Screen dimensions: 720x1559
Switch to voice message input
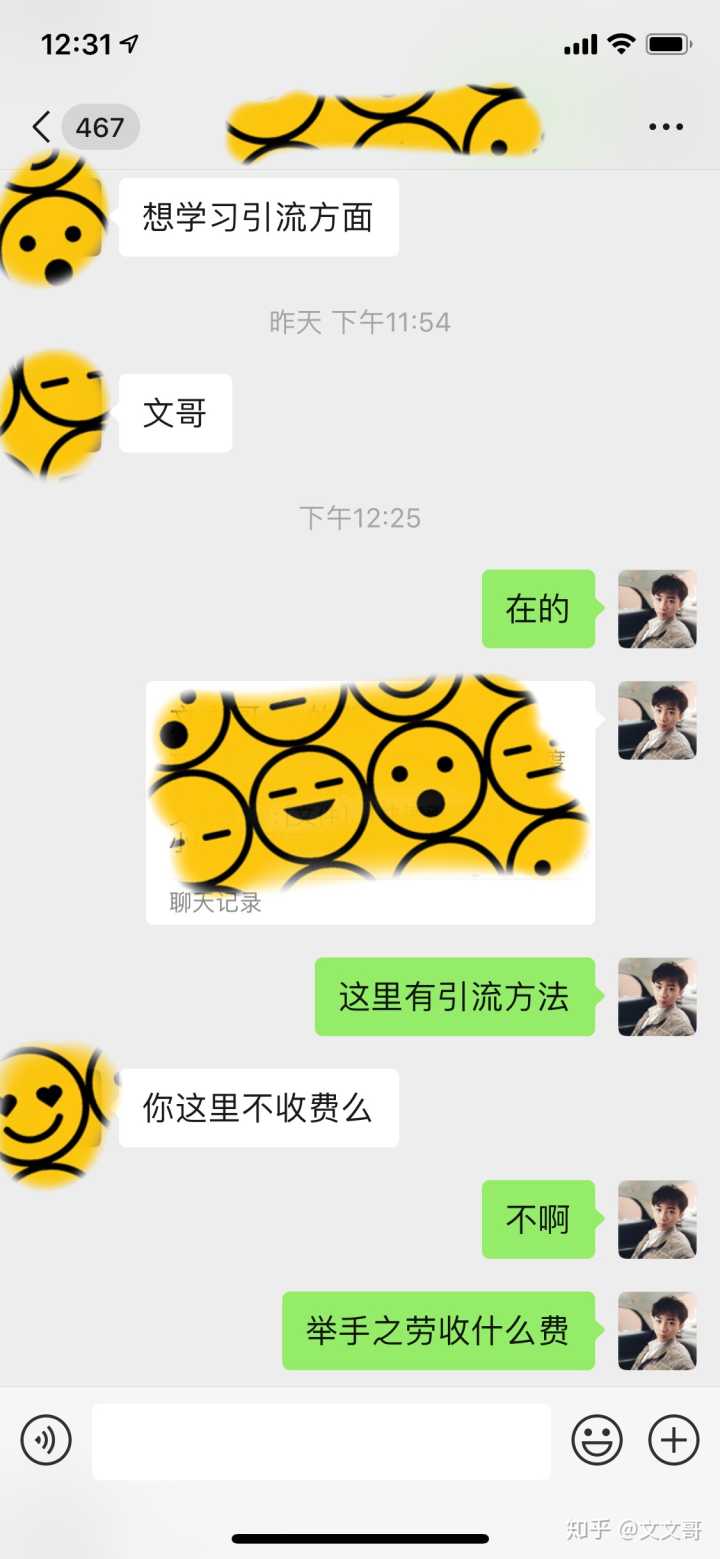46,1441
